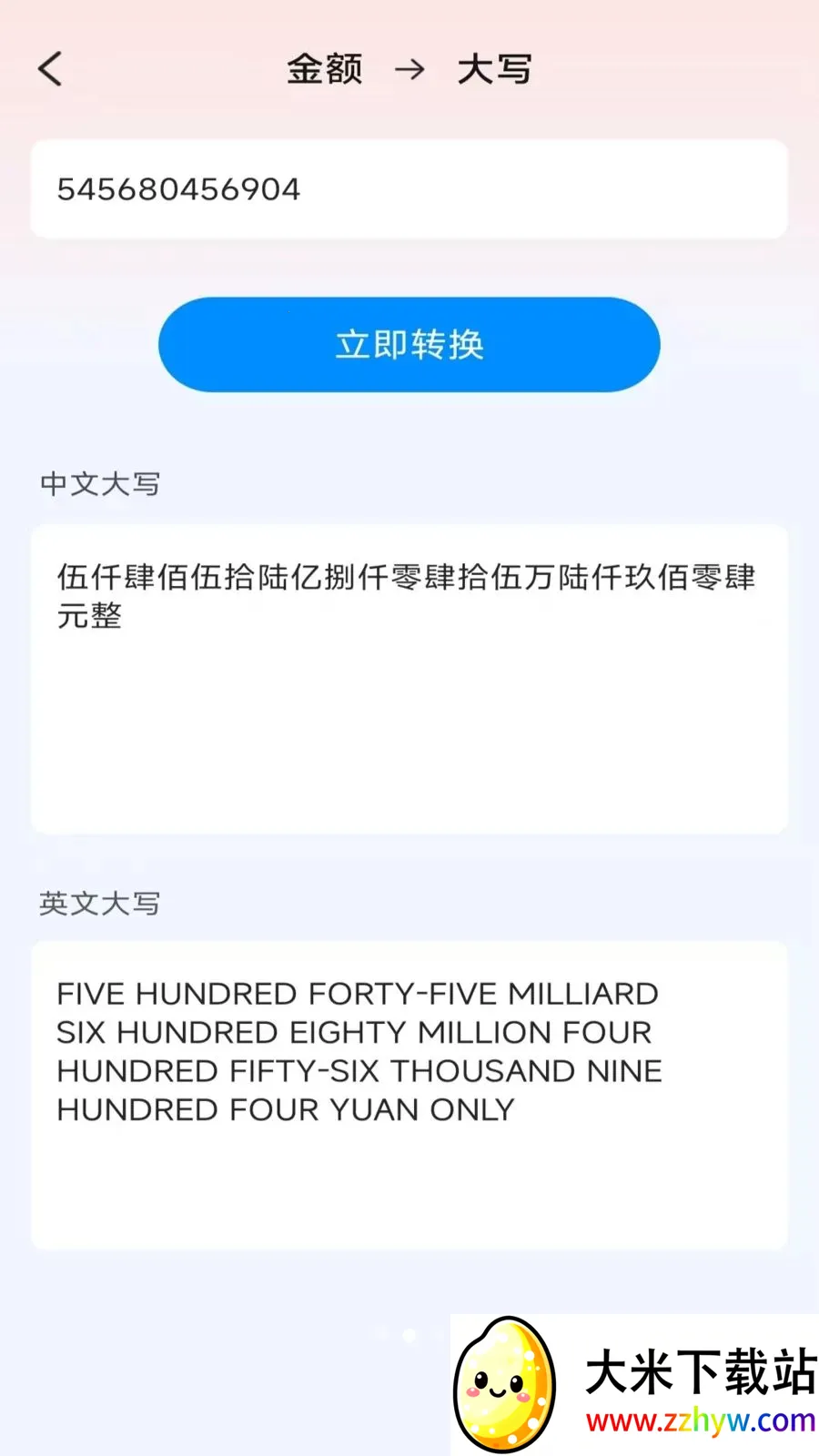
Task: Select the 金额 title label
Action: 325,68
